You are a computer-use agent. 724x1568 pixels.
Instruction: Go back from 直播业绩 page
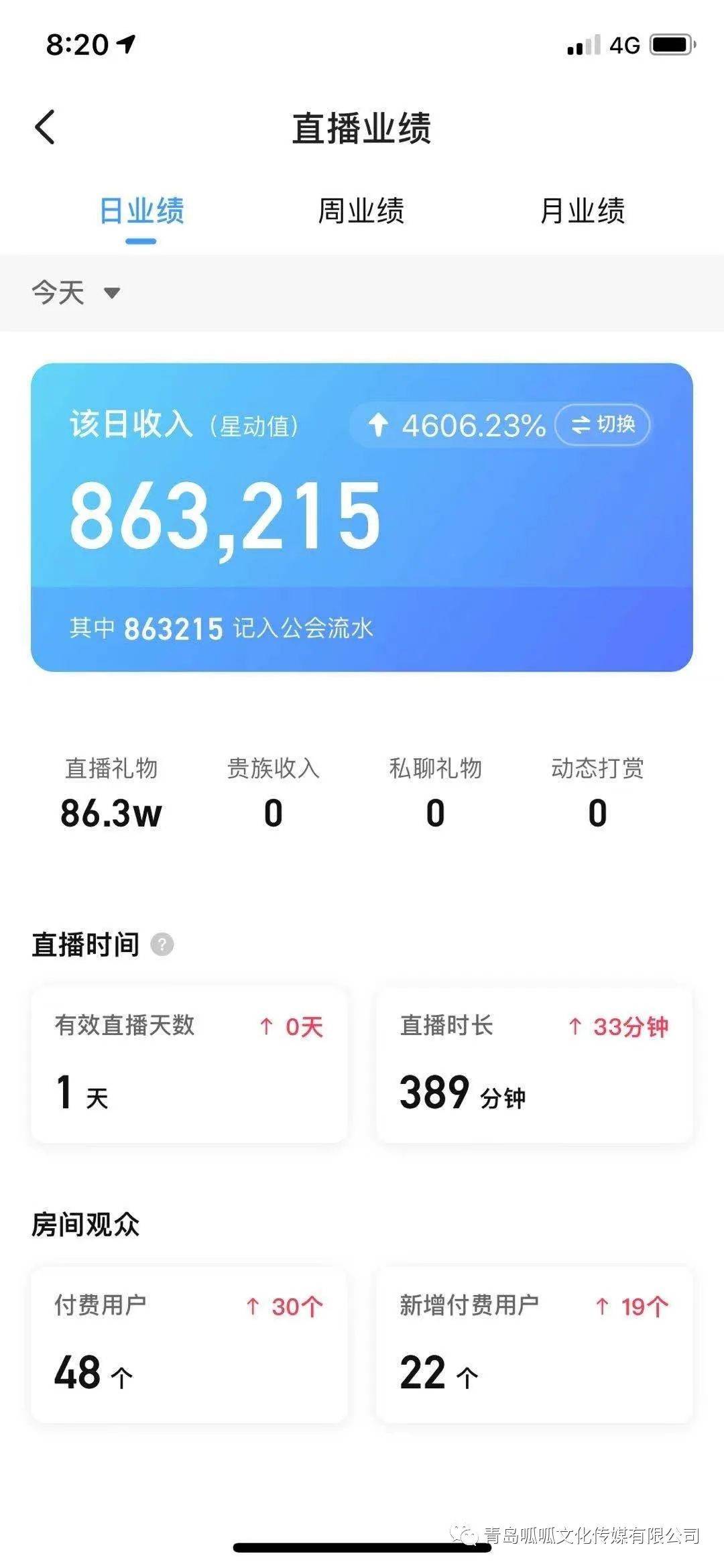pos(45,127)
